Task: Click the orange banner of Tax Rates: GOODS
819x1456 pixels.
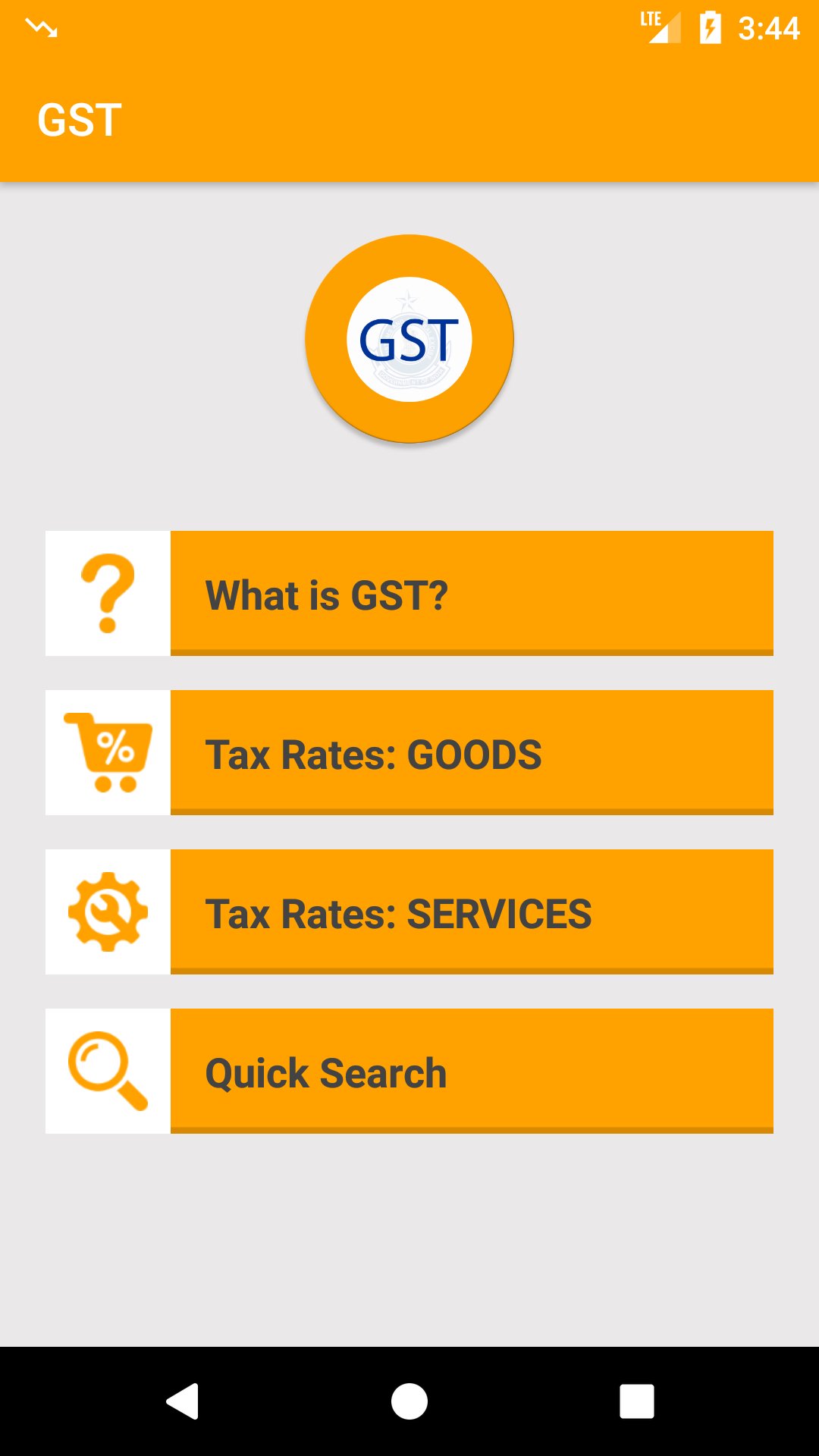Action: pos(472,752)
